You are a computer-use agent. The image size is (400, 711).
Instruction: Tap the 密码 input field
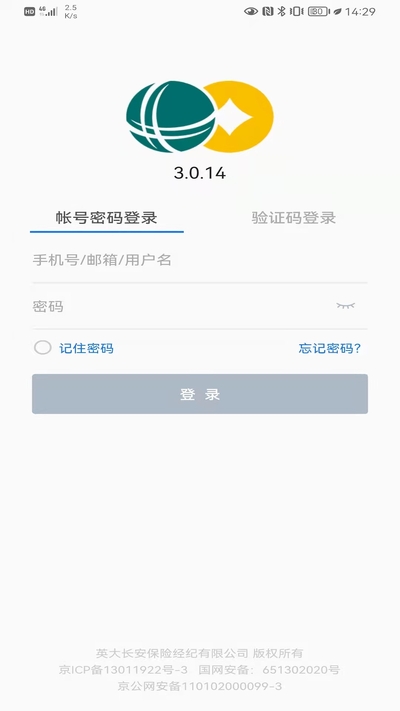click(181, 307)
